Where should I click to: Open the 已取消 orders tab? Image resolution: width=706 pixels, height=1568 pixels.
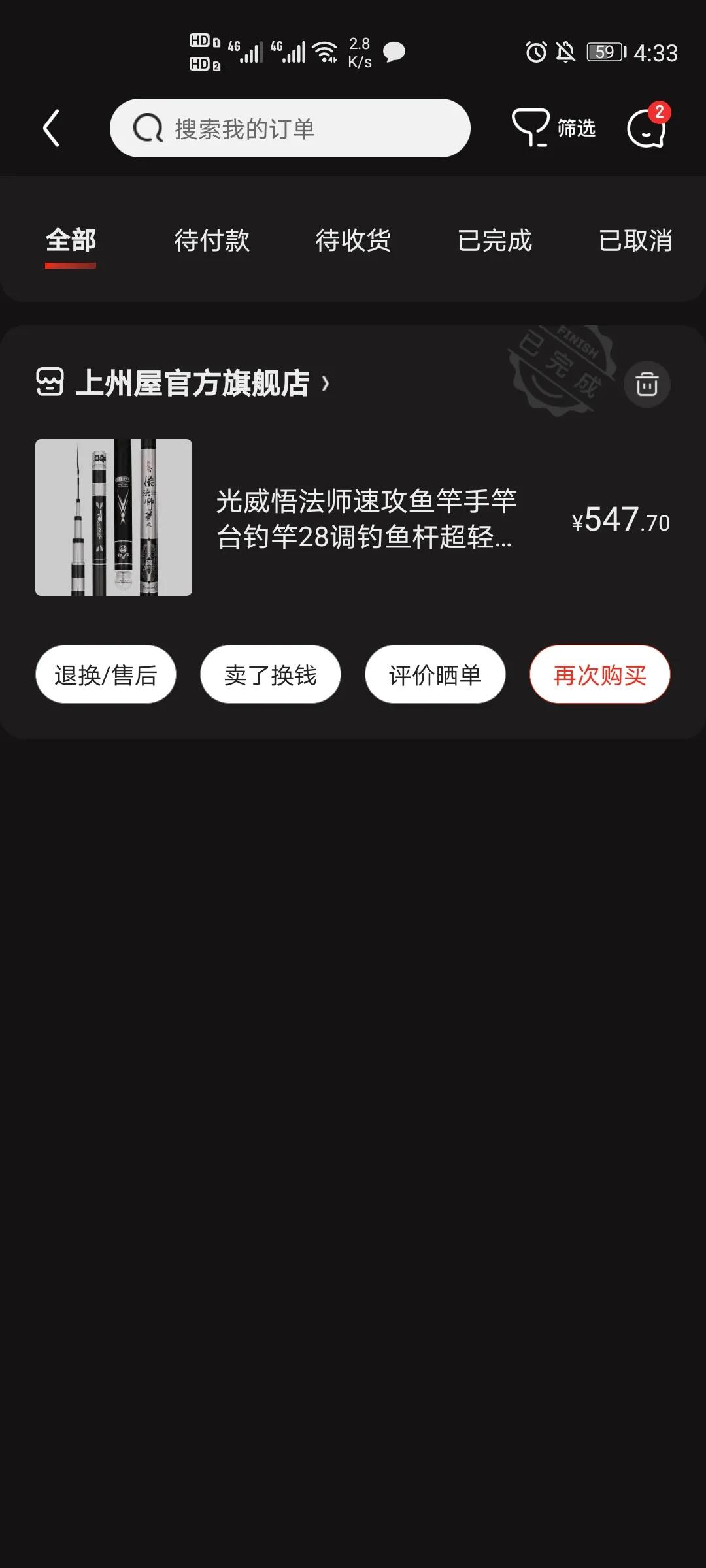636,241
